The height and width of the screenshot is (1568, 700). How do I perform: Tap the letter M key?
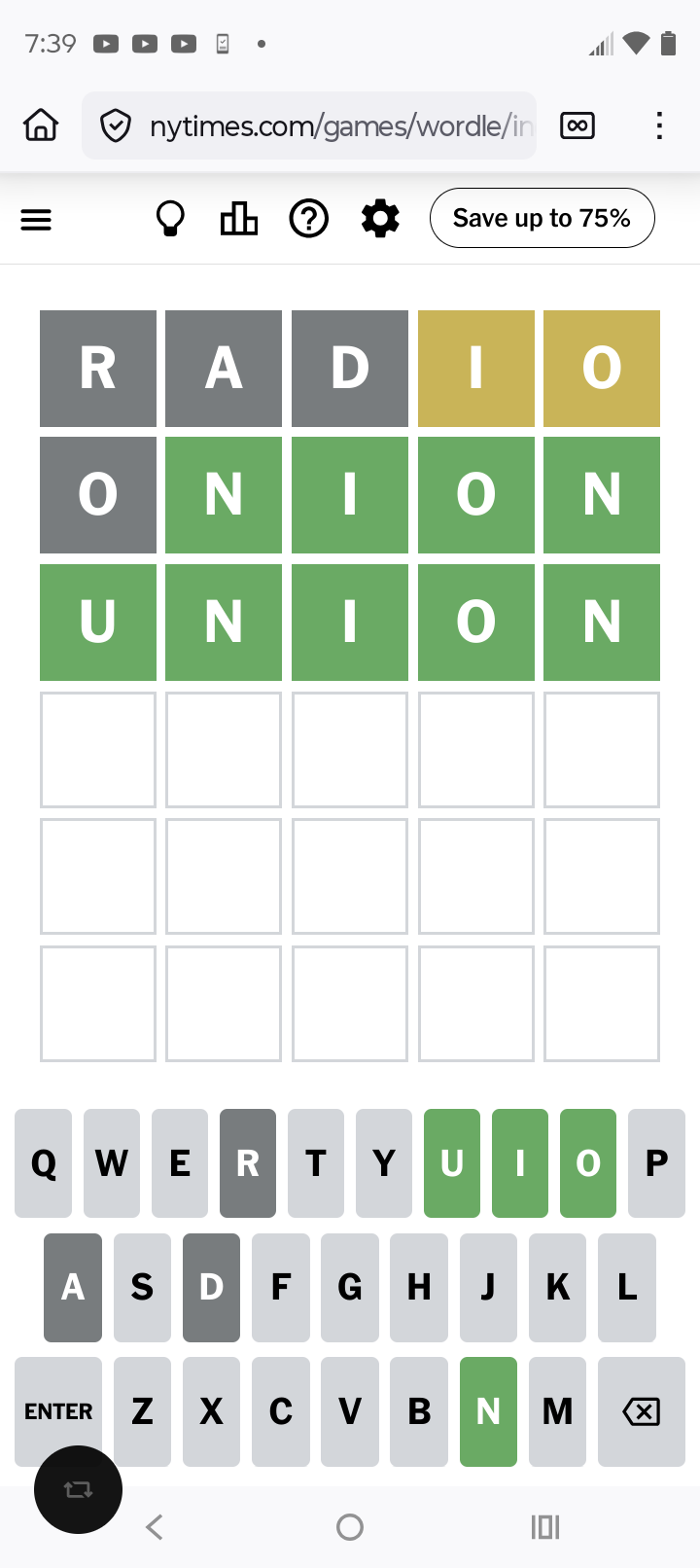click(x=557, y=1411)
